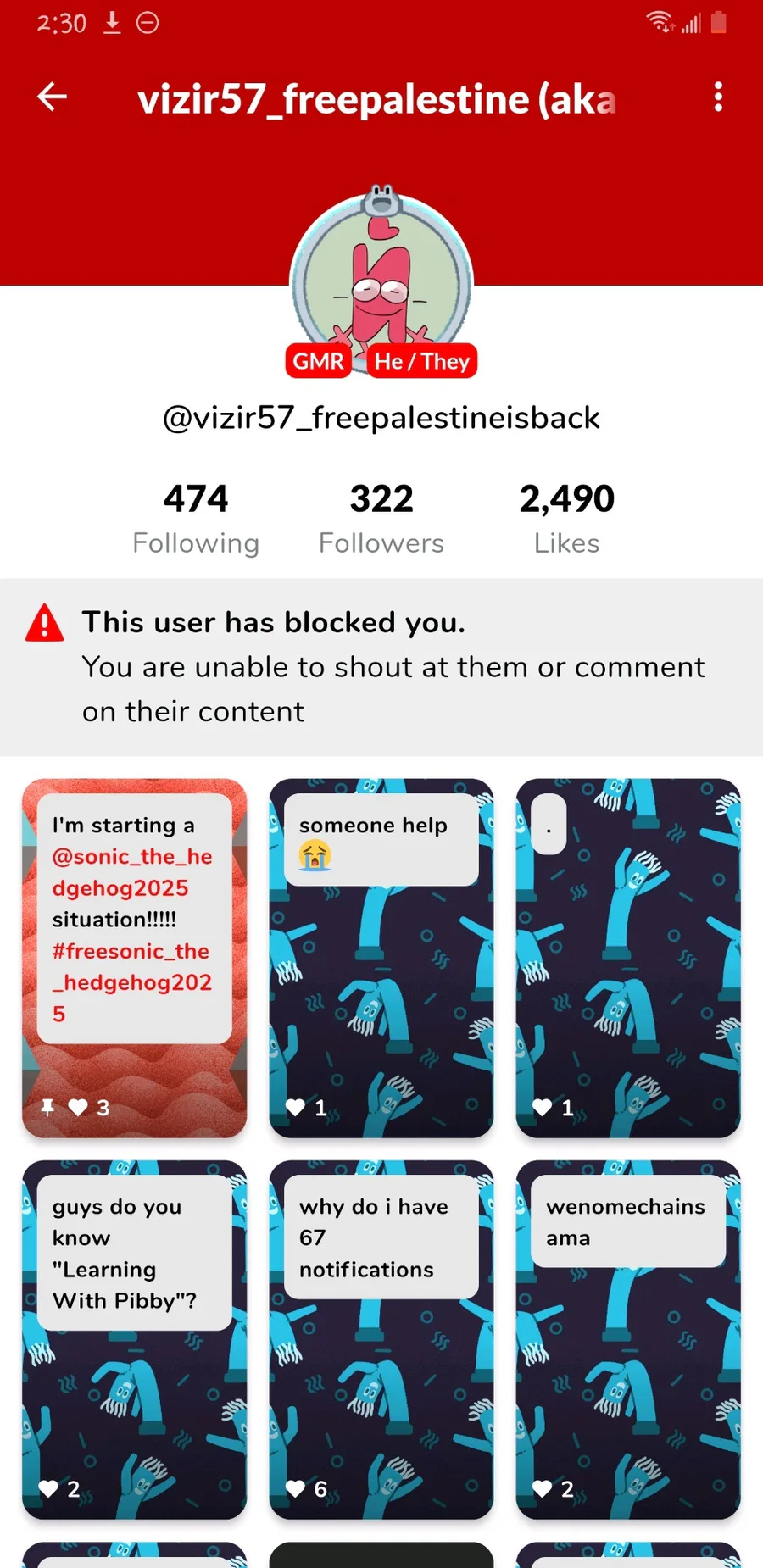Tap the @sonic_the_hedgehog2025 mention link
Viewport: 763px width, 1568px height.
(132, 872)
